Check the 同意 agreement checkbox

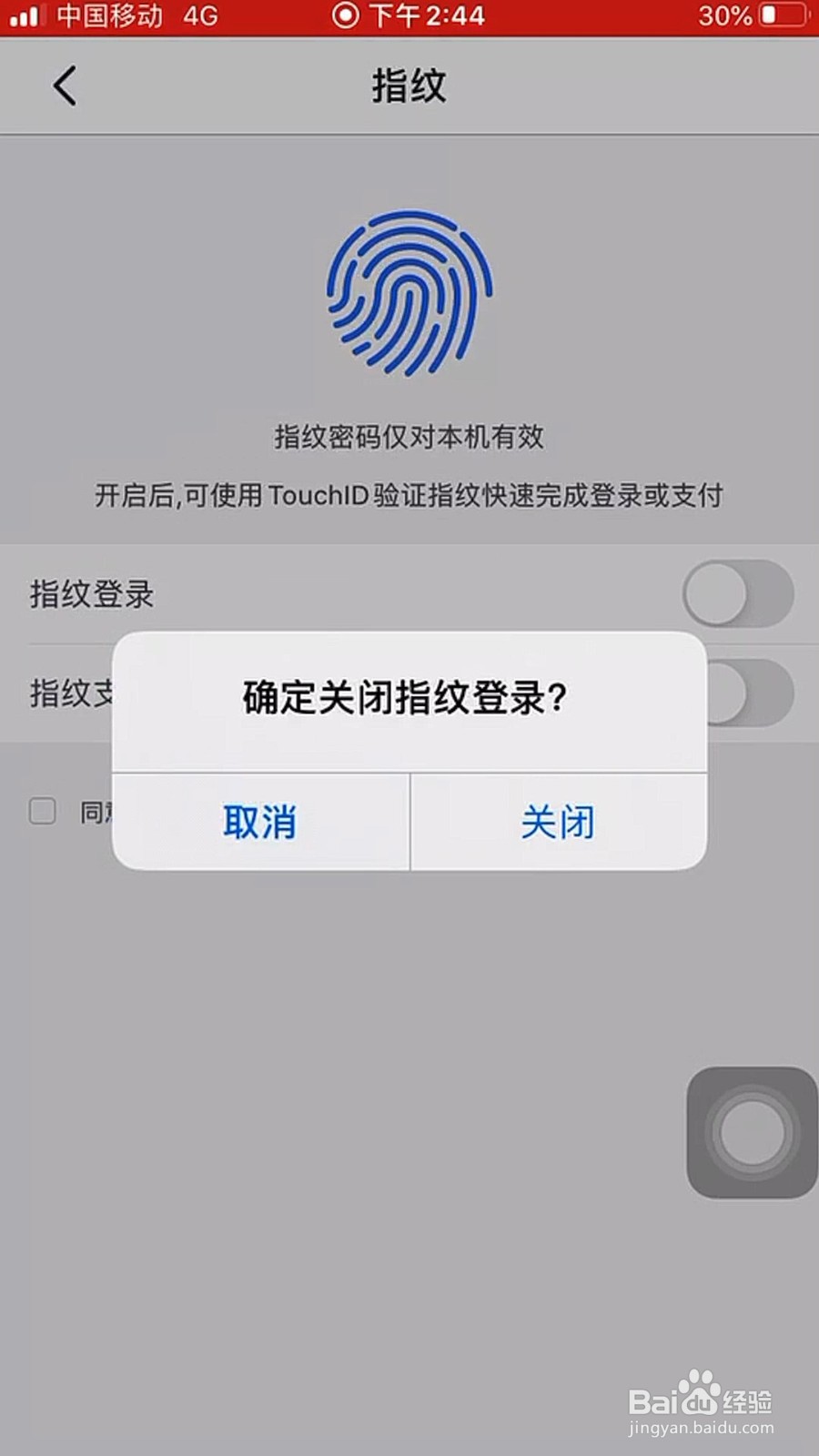tap(40, 813)
